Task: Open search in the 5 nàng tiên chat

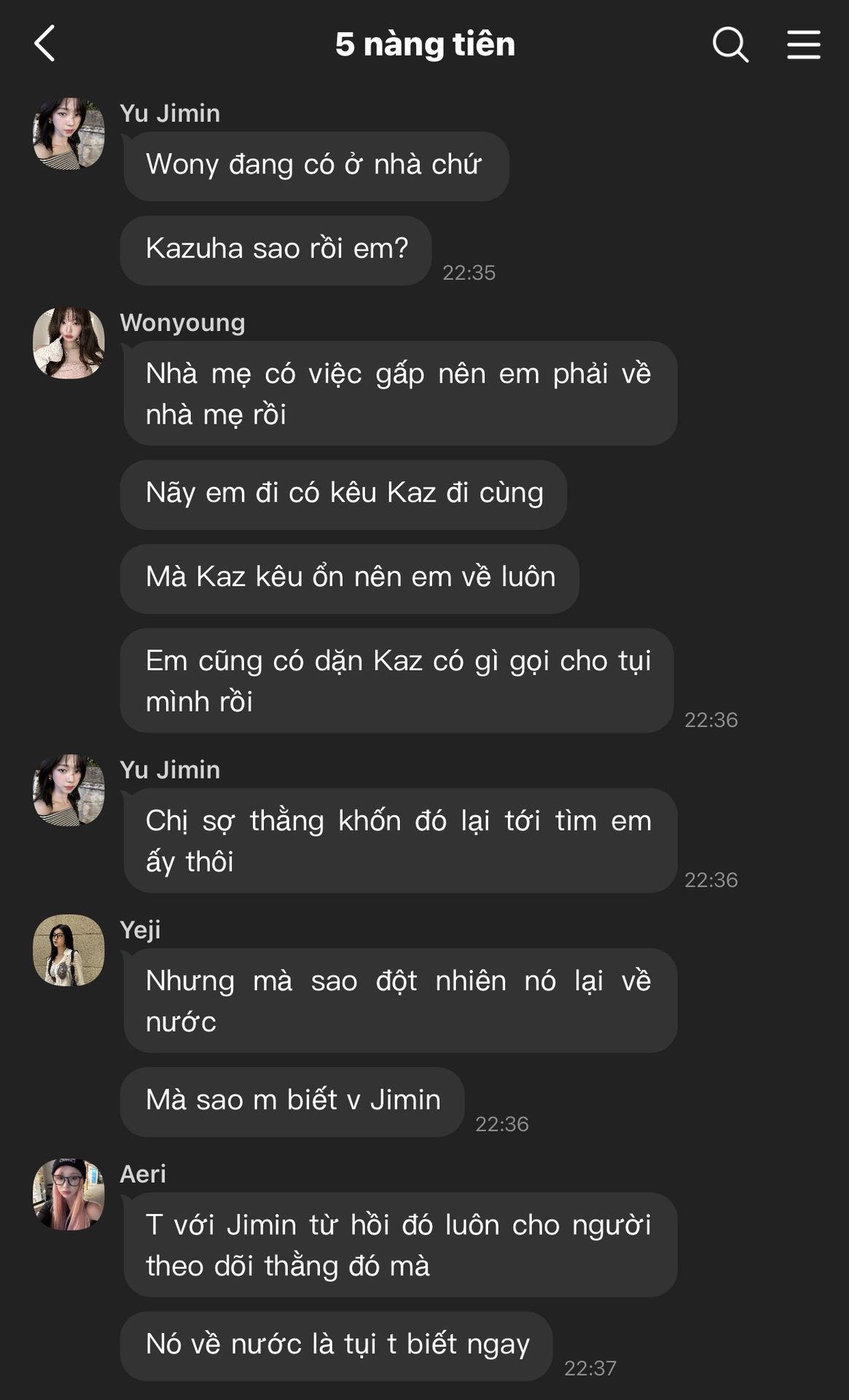Action: [x=730, y=44]
